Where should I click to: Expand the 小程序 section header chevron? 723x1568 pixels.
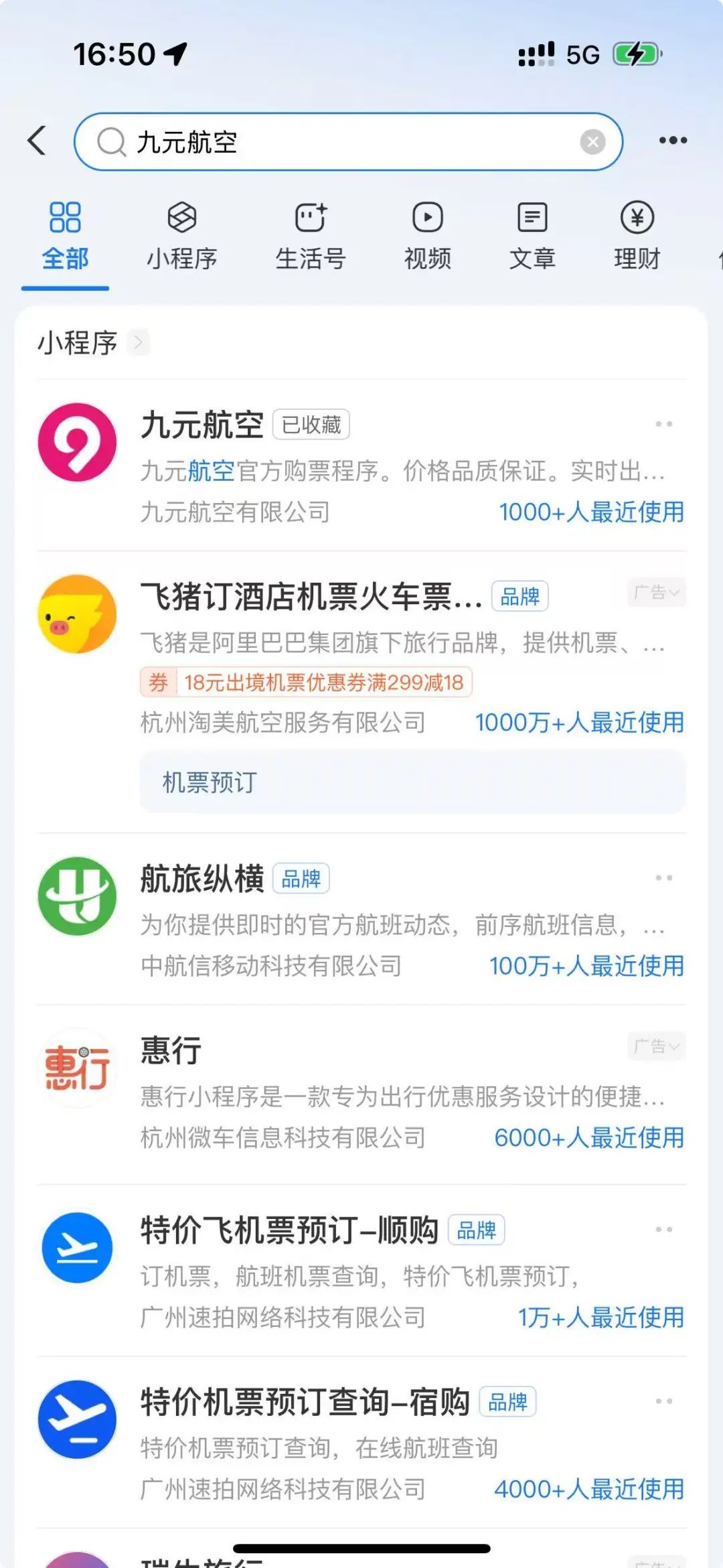pos(139,342)
